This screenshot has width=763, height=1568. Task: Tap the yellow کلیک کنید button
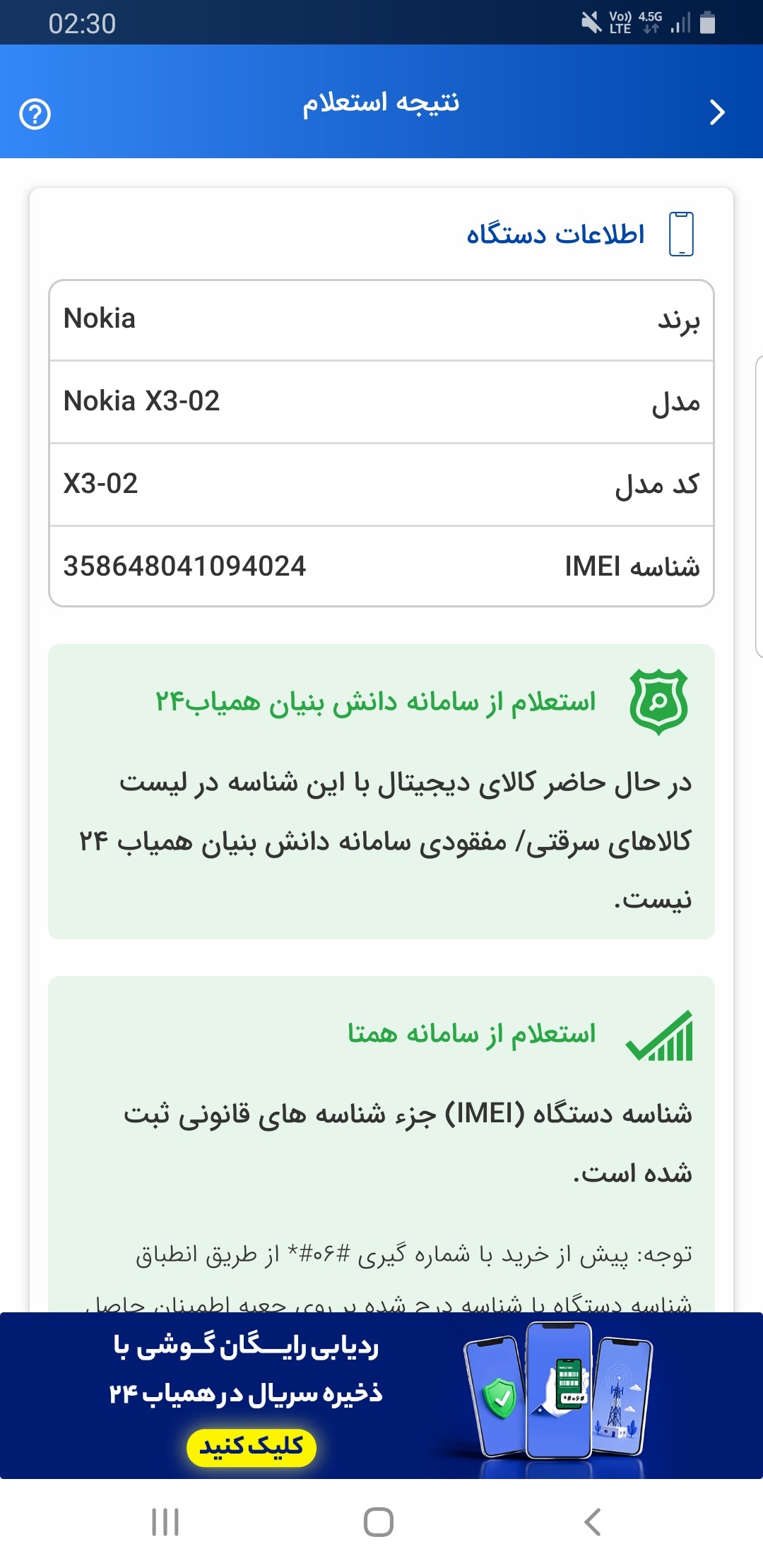(251, 1447)
